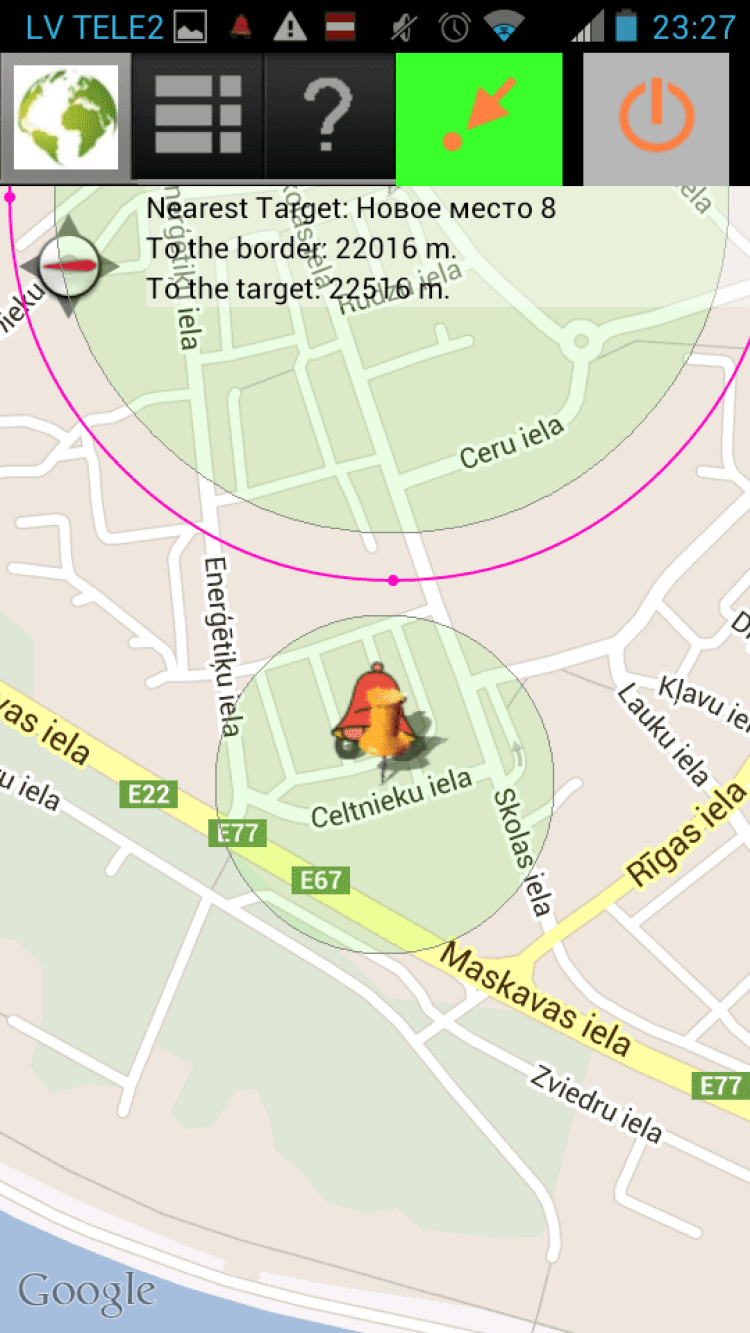This screenshot has height=1333, width=750.
Task: Tap the orange power button
Action: 656,118
